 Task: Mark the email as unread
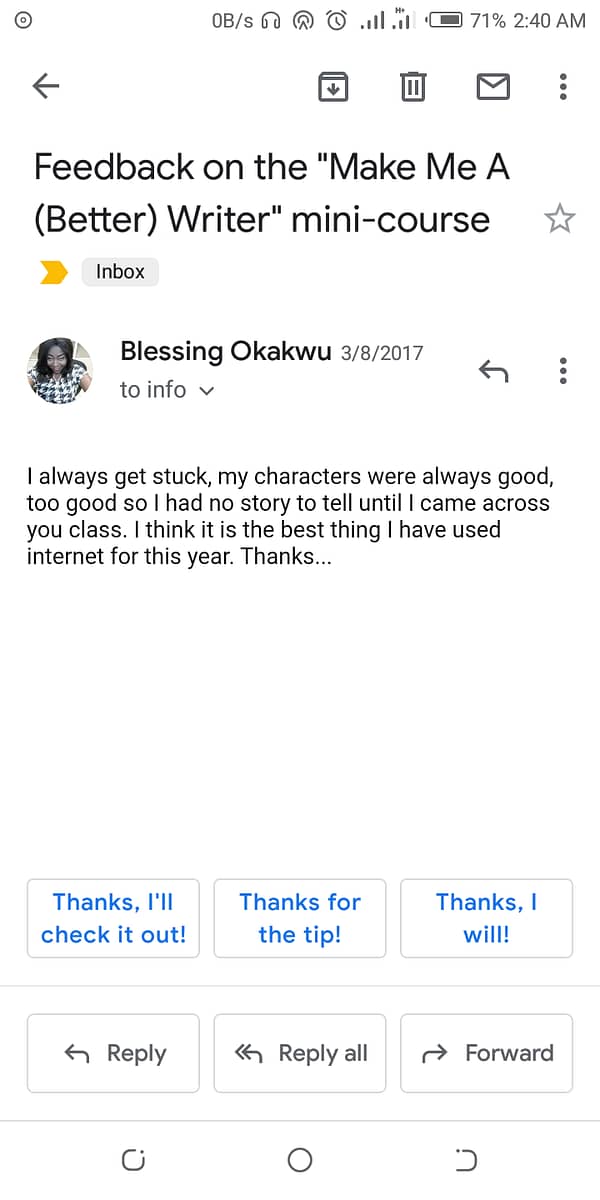[492, 87]
